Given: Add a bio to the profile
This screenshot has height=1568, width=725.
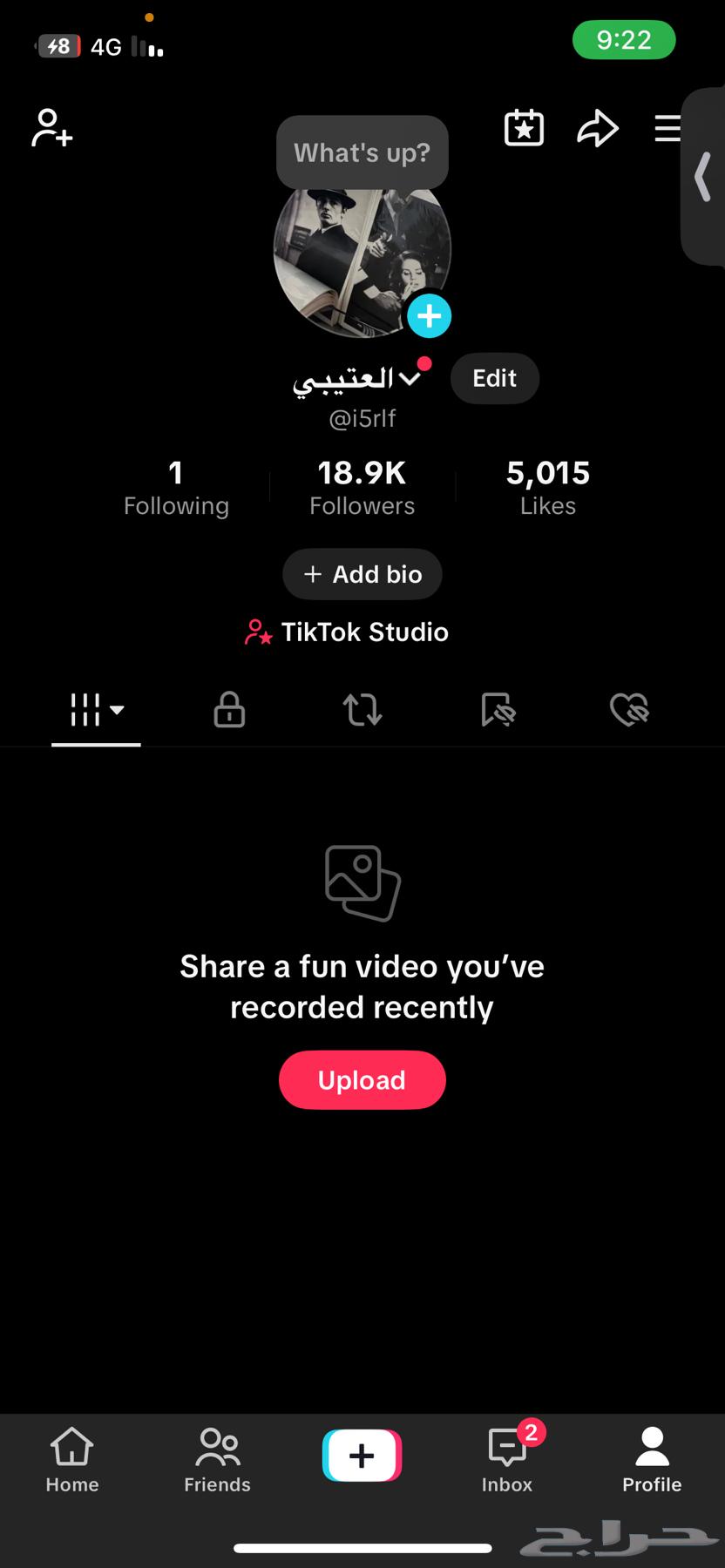Looking at the screenshot, I should (362, 574).
